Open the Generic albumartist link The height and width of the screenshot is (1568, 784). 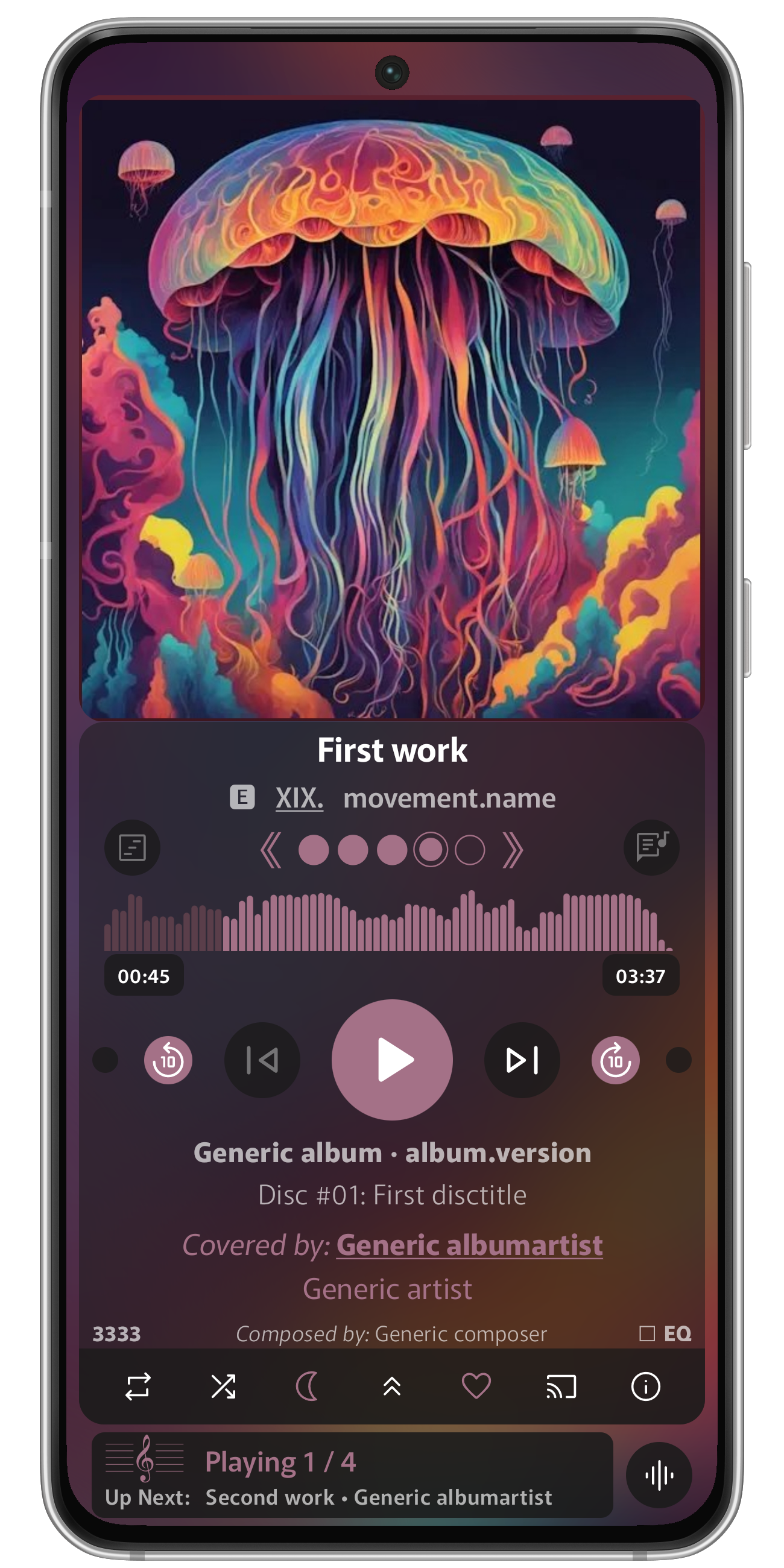469,1245
